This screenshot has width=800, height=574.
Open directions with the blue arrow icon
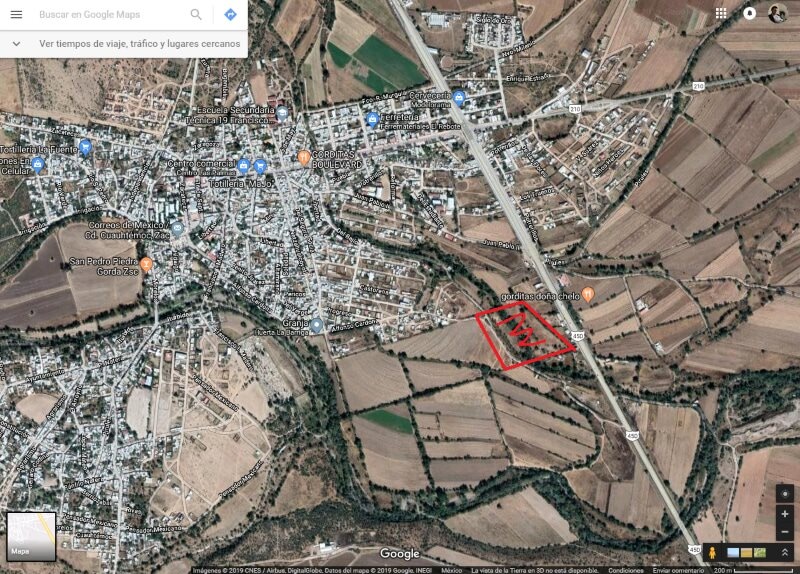coord(230,15)
